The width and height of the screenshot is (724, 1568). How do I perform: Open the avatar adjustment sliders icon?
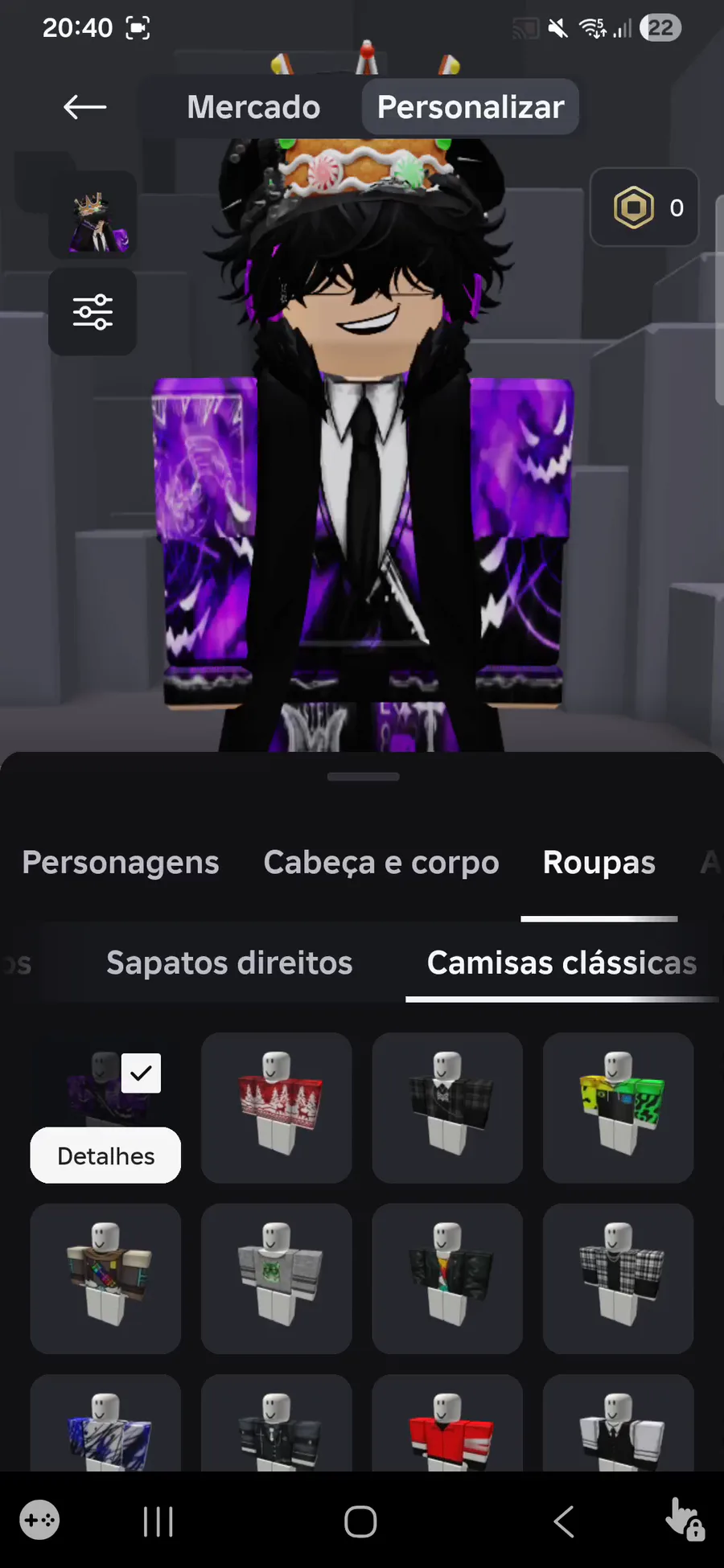click(93, 312)
